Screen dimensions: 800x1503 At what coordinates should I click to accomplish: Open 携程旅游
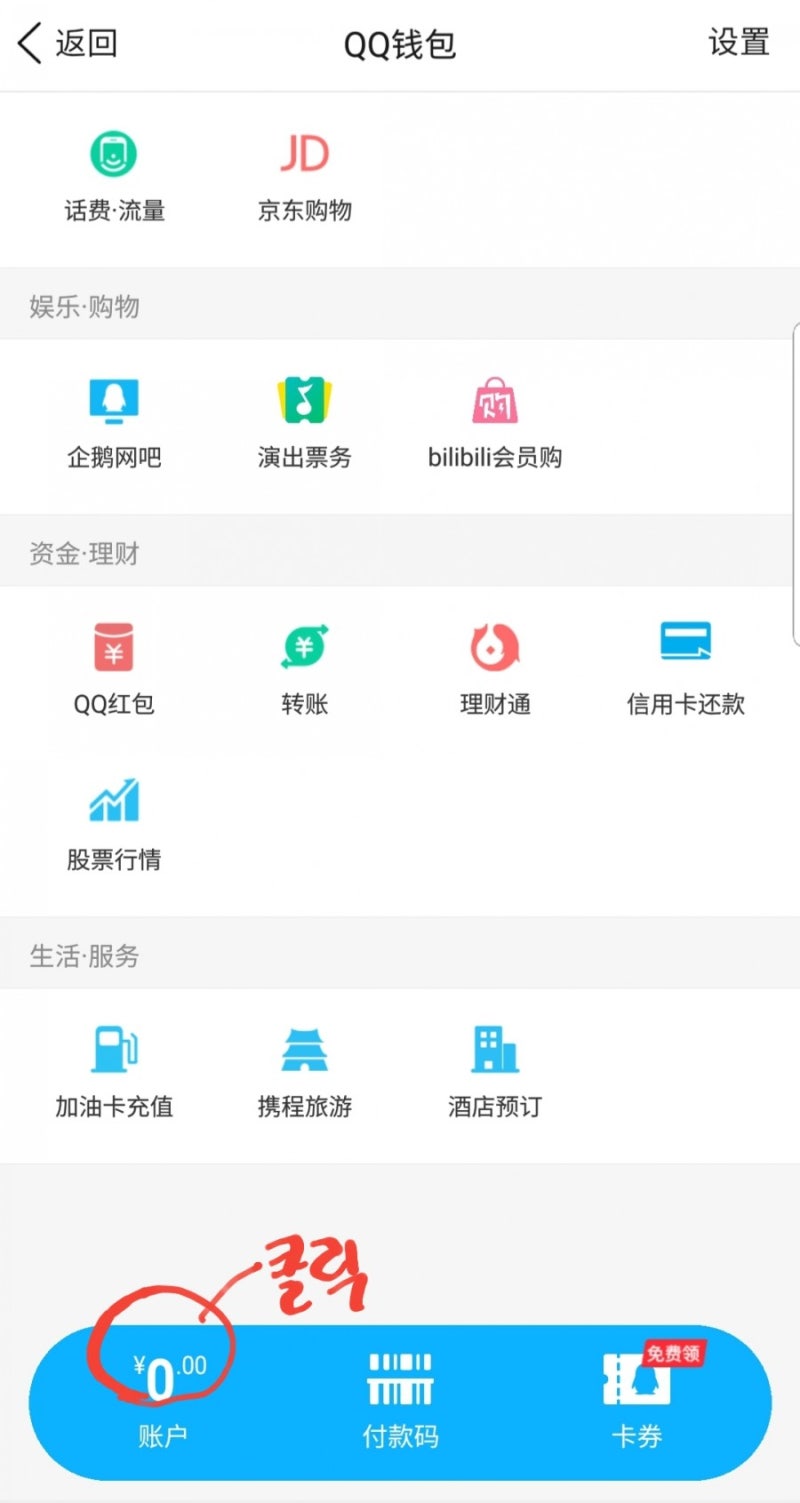[x=304, y=1072]
